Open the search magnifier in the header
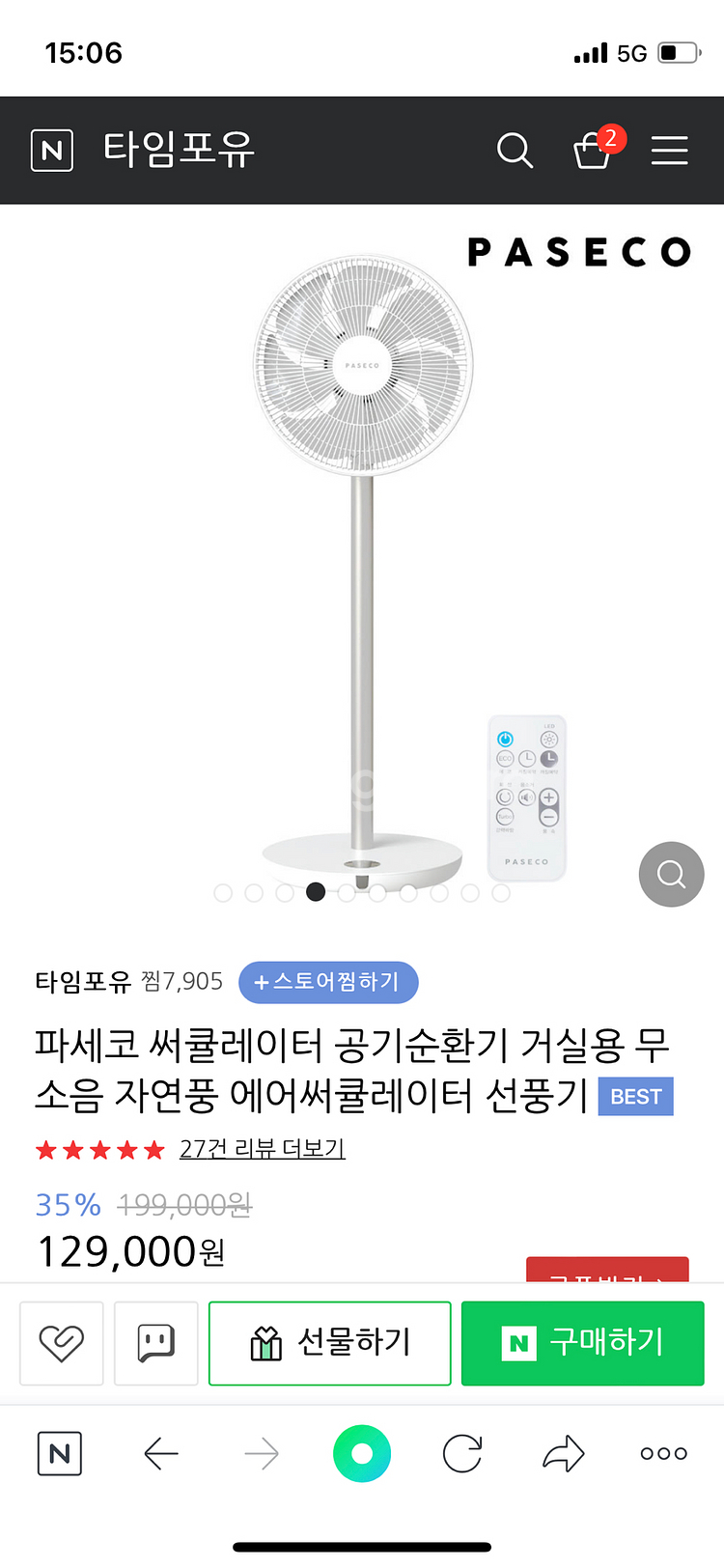 pyautogui.click(x=515, y=151)
